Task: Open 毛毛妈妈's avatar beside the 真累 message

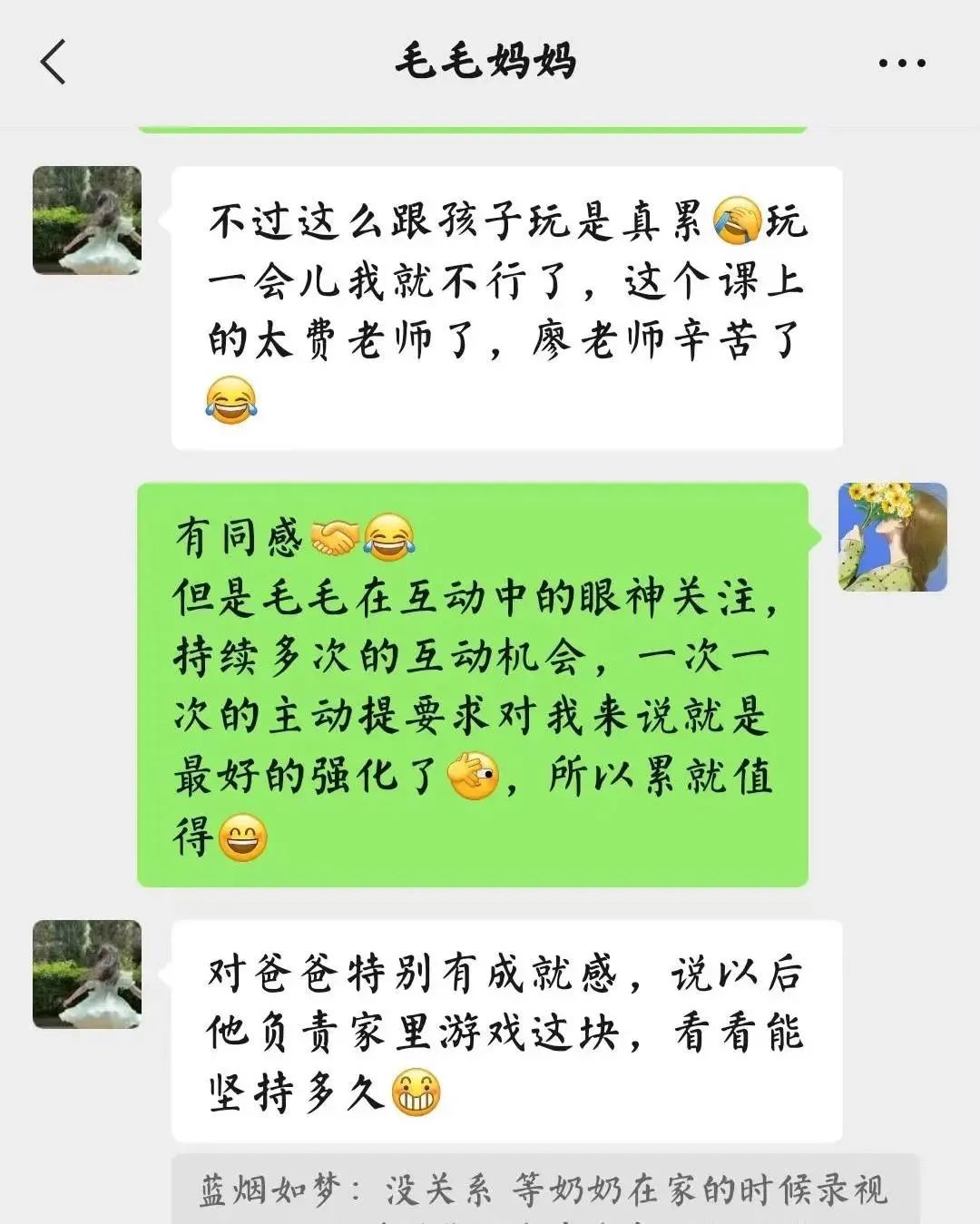Action: 87,220
